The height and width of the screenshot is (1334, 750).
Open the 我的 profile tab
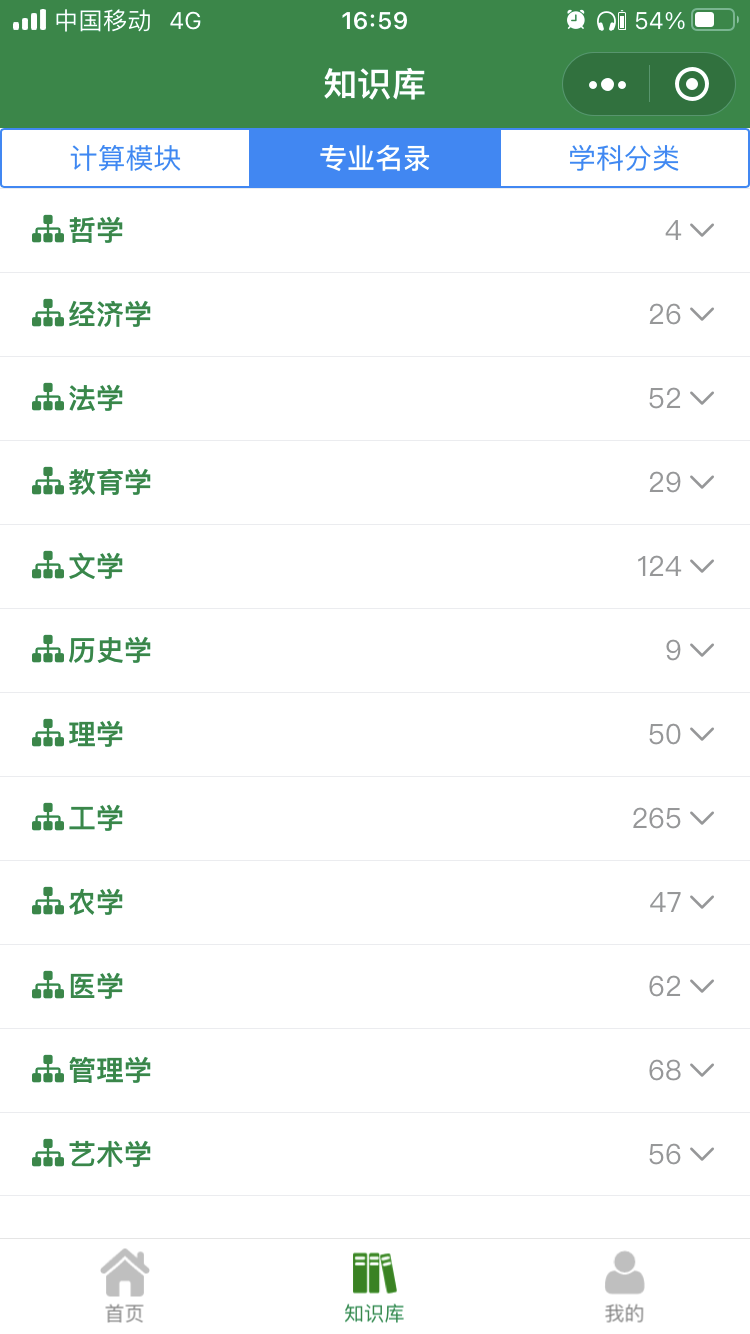624,1286
